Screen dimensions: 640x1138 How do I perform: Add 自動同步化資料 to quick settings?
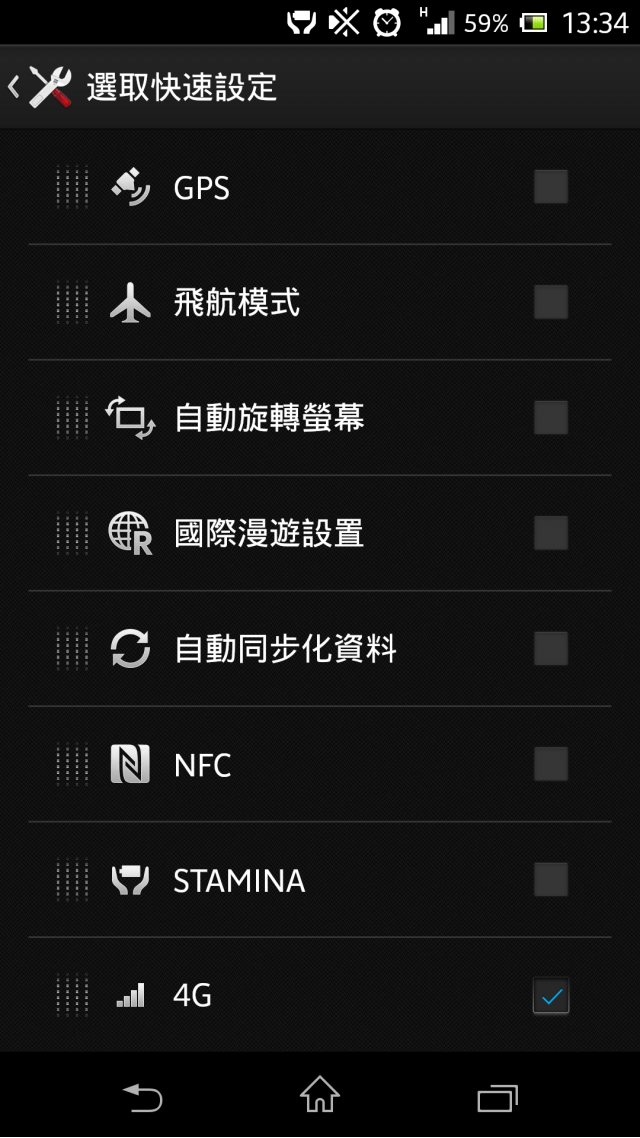click(x=550, y=648)
